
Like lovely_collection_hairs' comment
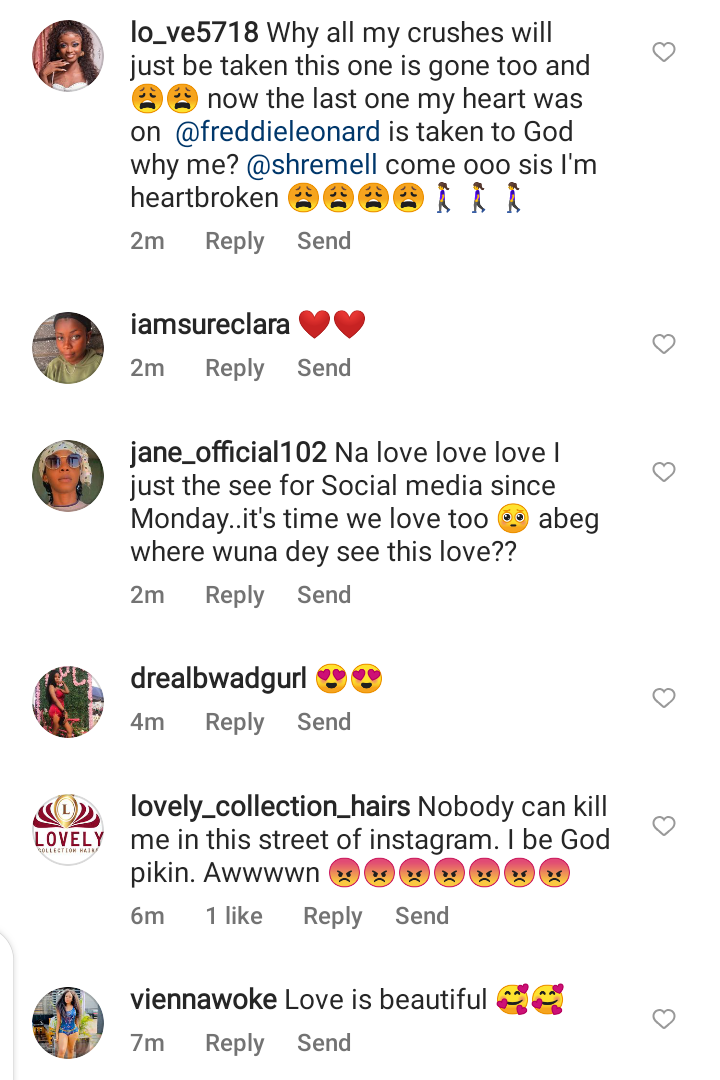[x=664, y=826]
